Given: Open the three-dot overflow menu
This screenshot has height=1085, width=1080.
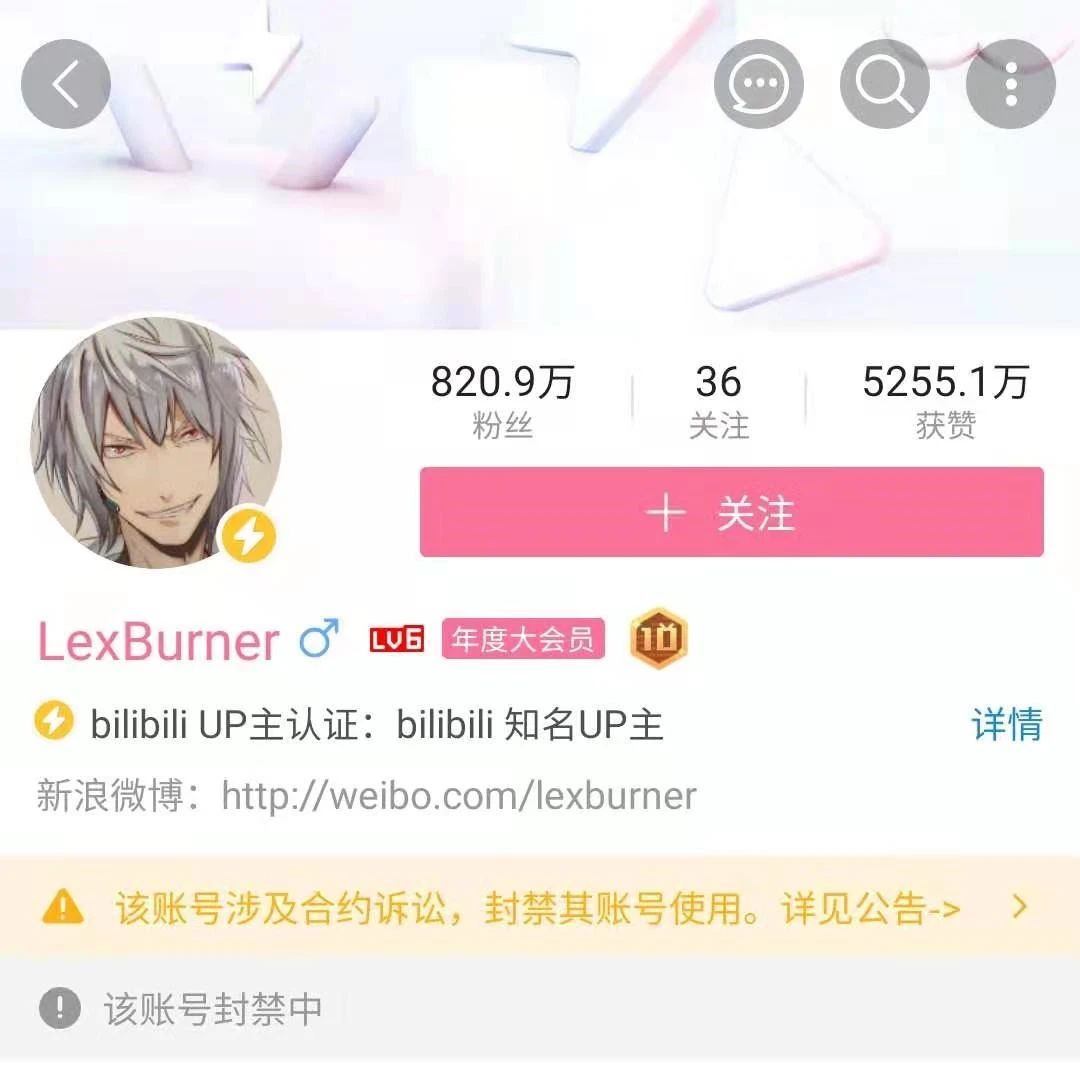Looking at the screenshot, I should click(x=1010, y=85).
